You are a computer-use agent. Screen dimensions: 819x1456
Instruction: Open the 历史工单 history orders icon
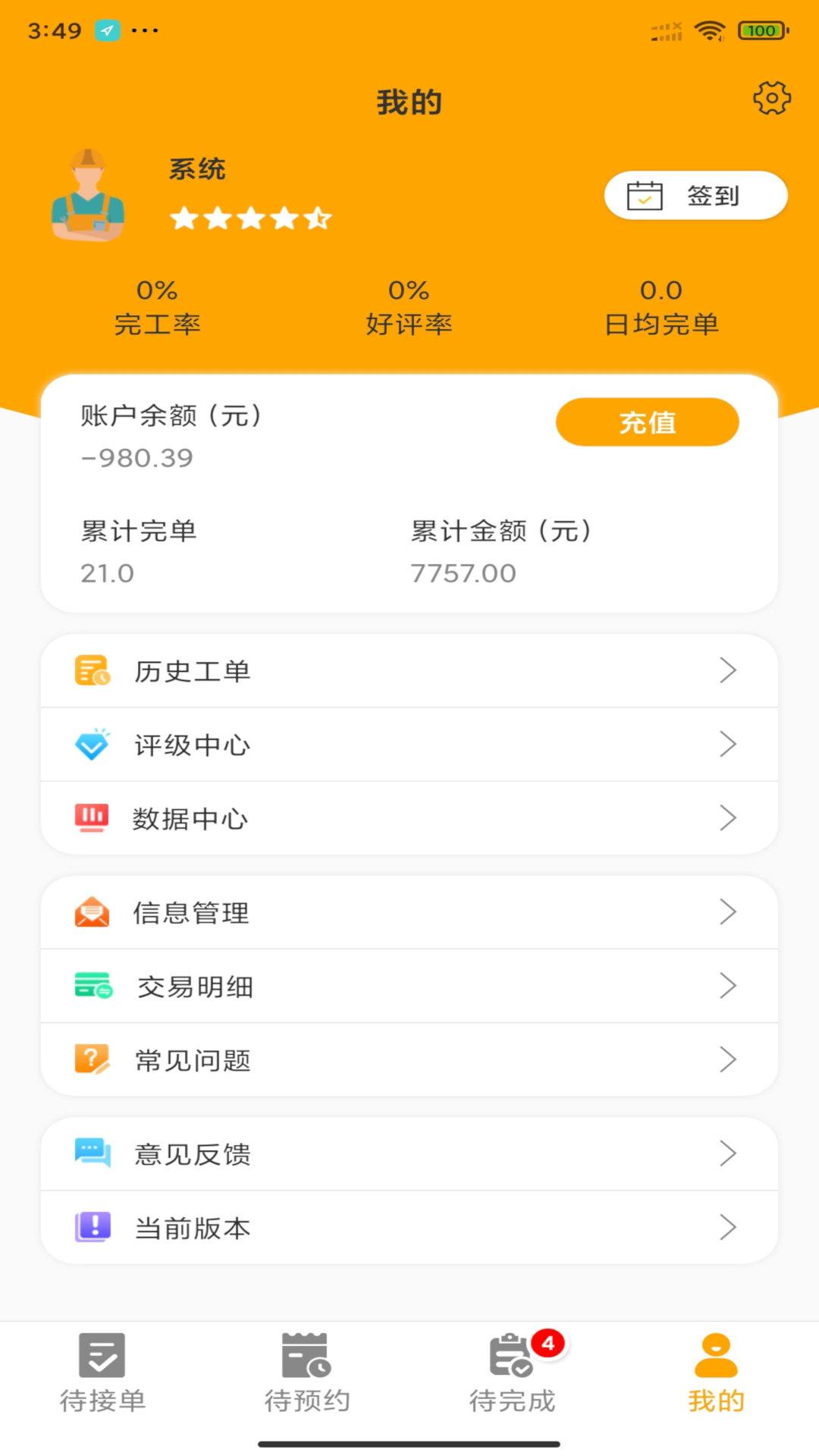pyautogui.click(x=91, y=670)
